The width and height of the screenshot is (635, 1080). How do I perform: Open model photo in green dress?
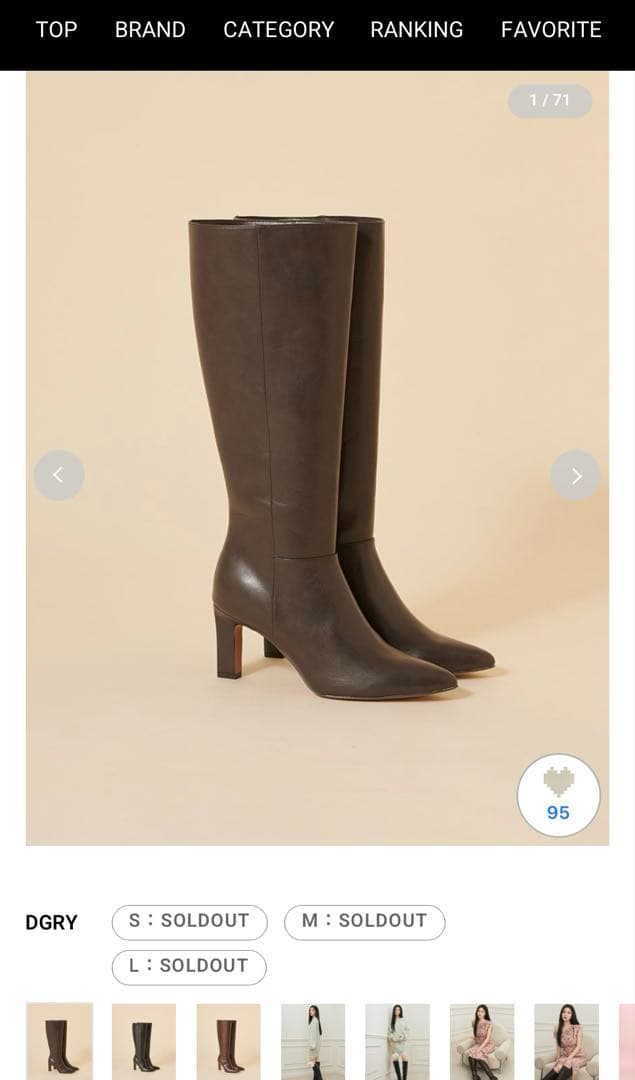(313, 1041)
